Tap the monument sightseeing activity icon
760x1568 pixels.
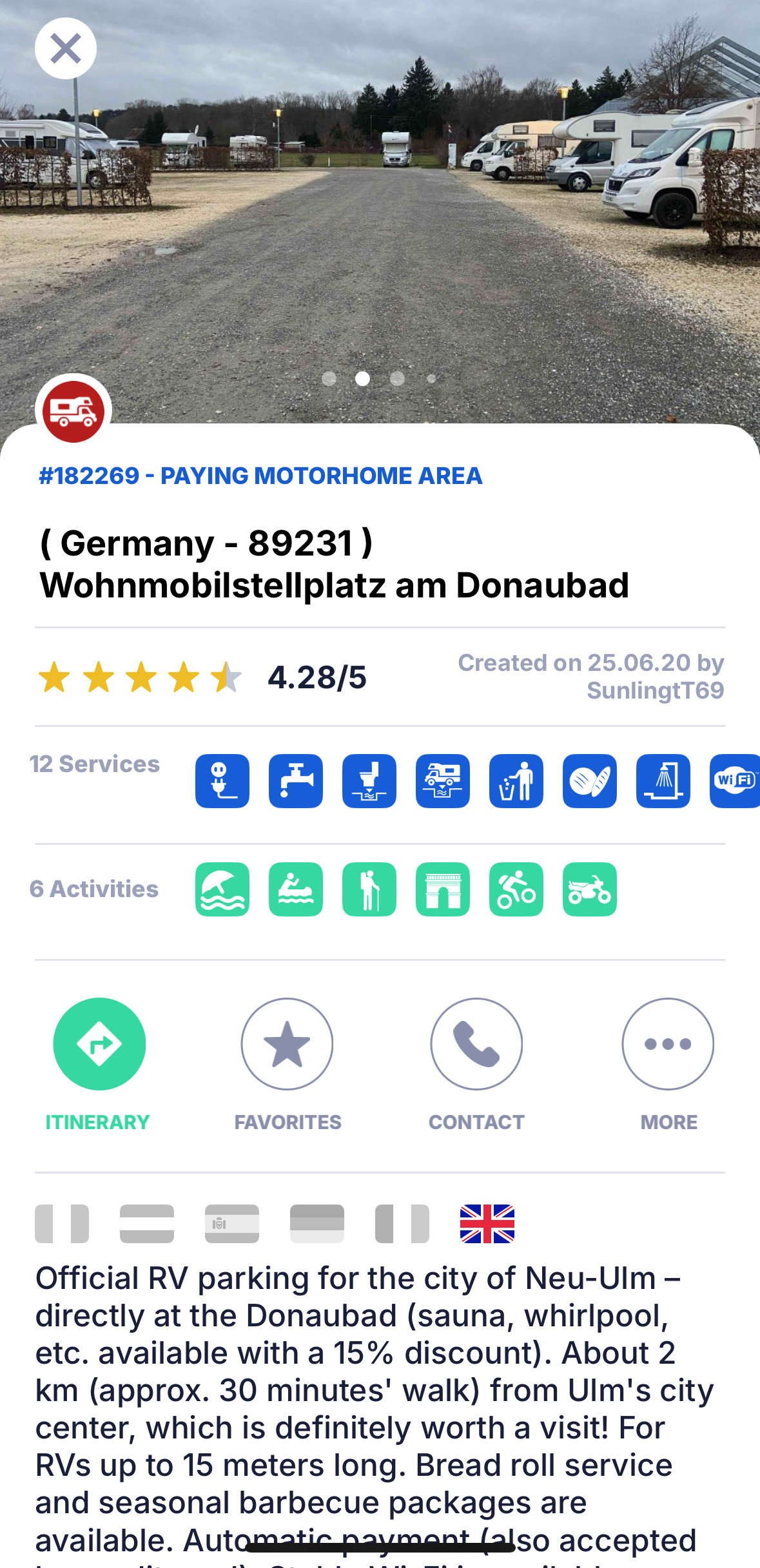tap(443, 889)
